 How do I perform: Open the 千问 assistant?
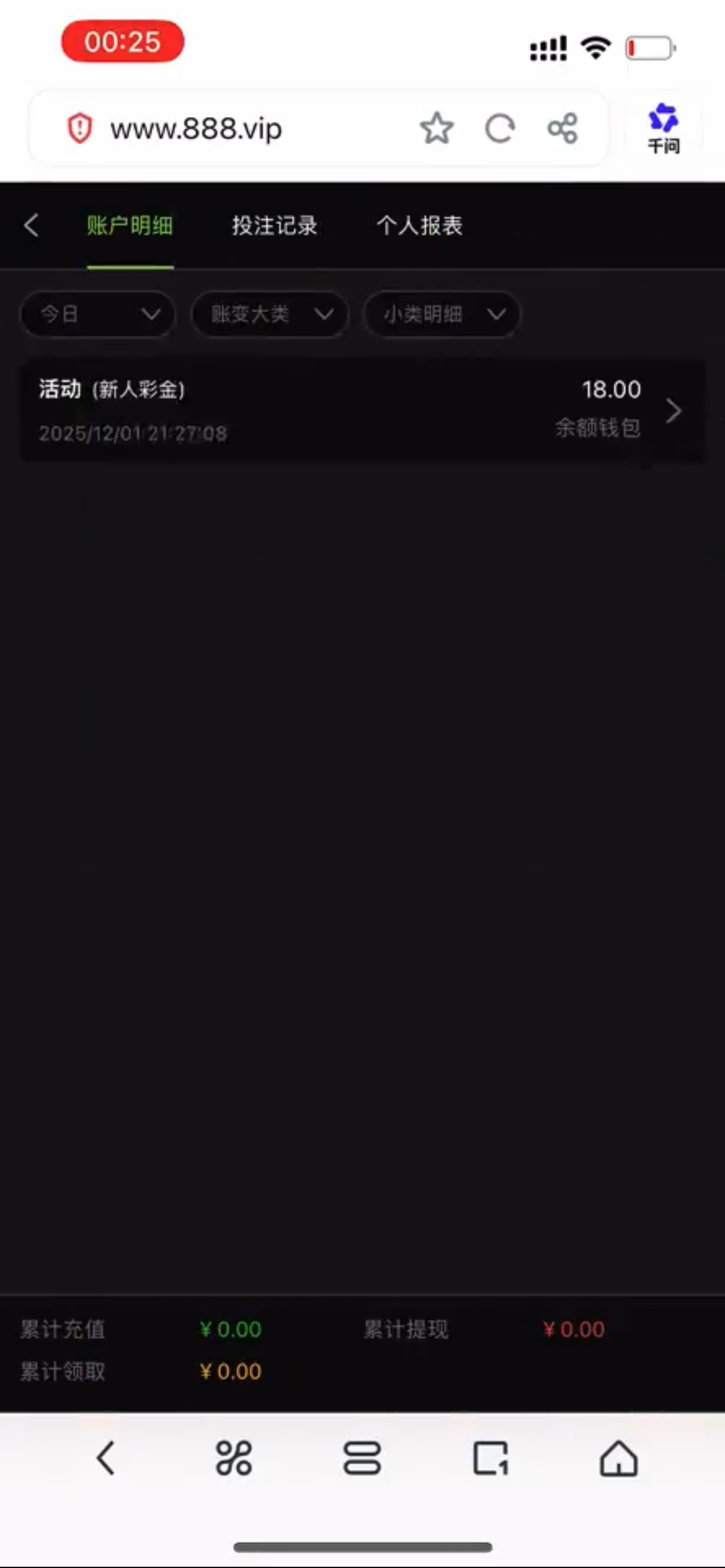click(x=663, y=128)
